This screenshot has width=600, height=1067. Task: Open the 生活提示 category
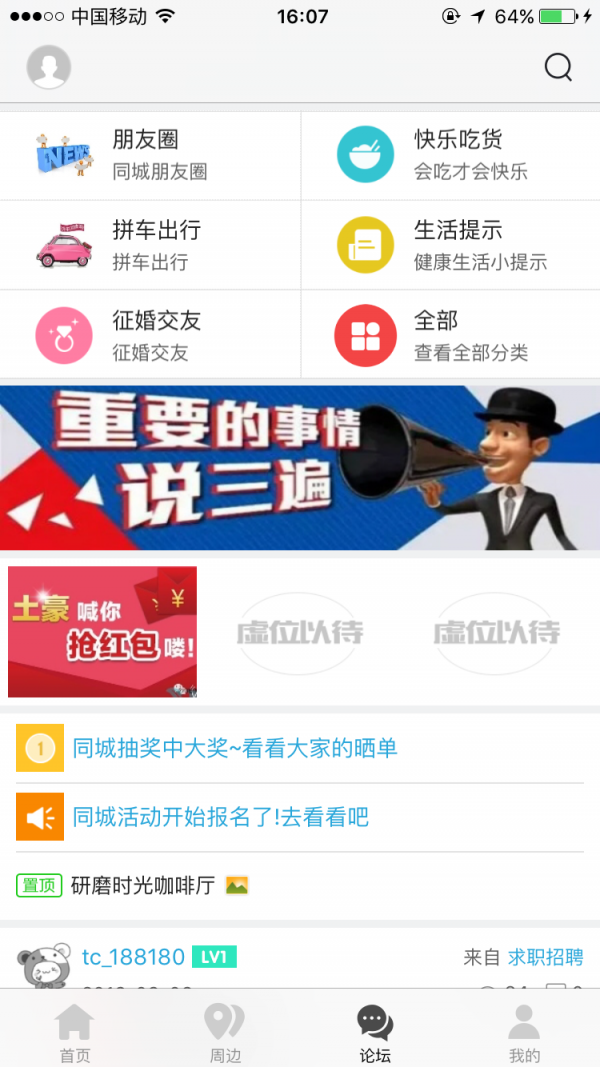(x=450, y=244)
